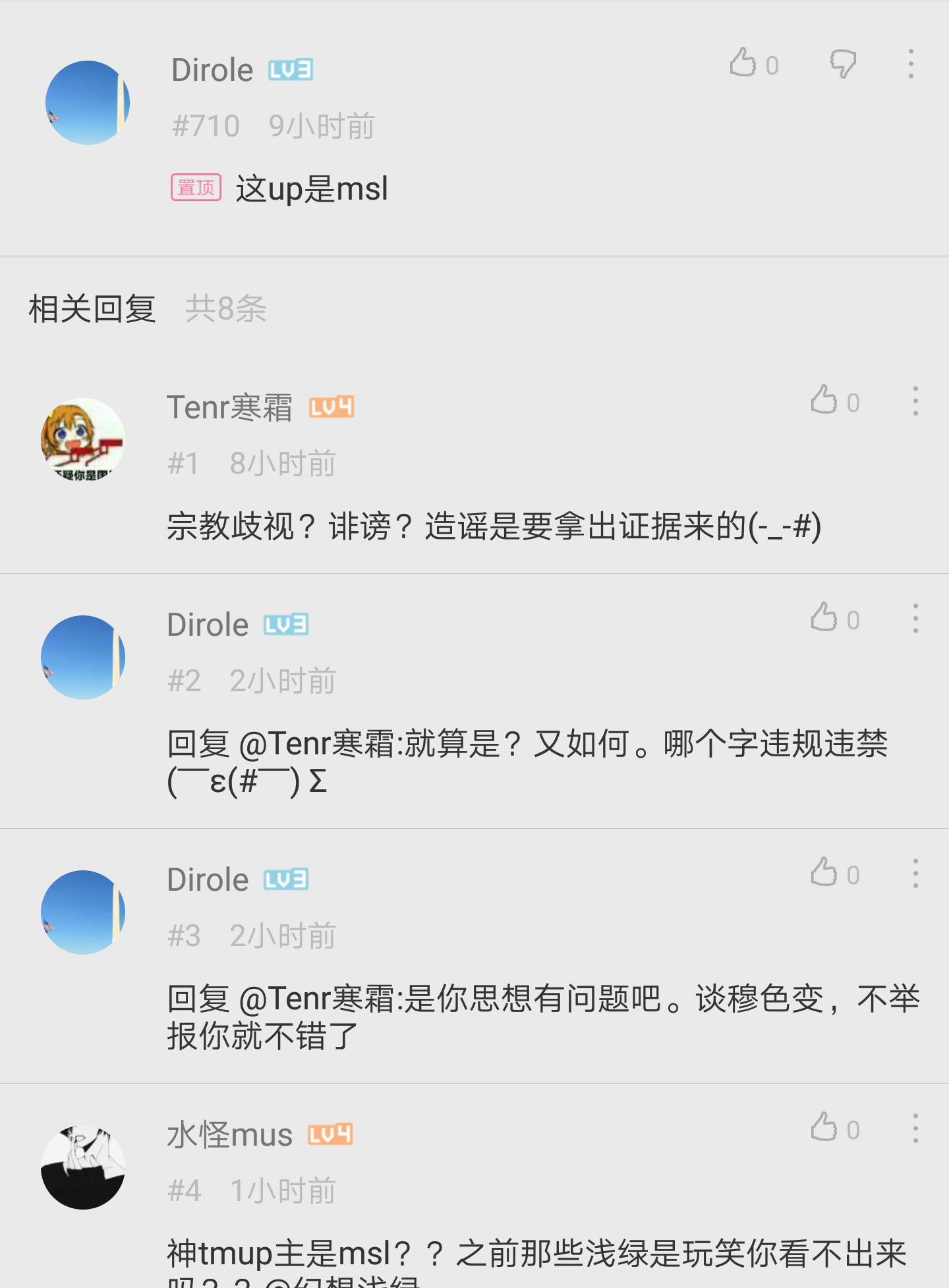This screenshot has height=1288, width=949.
Task: Open more options for reply #3
Action: tap(915, 874)
